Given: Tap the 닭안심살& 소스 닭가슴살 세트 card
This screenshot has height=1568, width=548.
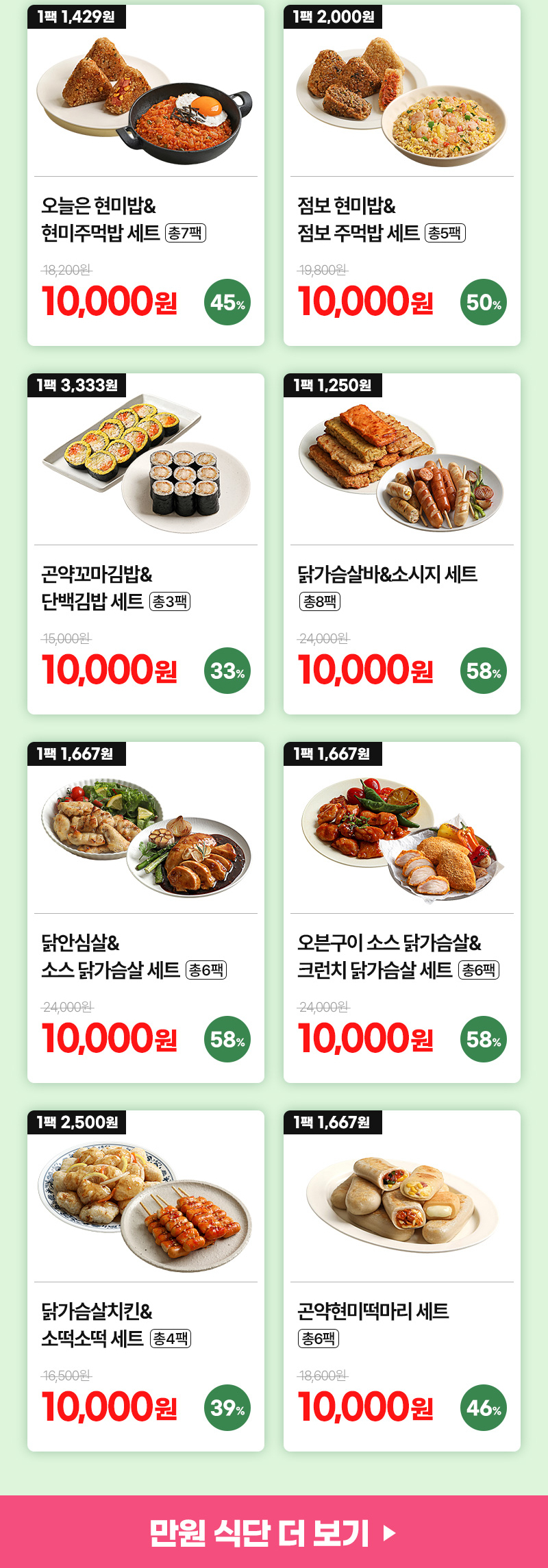Looking at the screenshot, I should (145, 912).
